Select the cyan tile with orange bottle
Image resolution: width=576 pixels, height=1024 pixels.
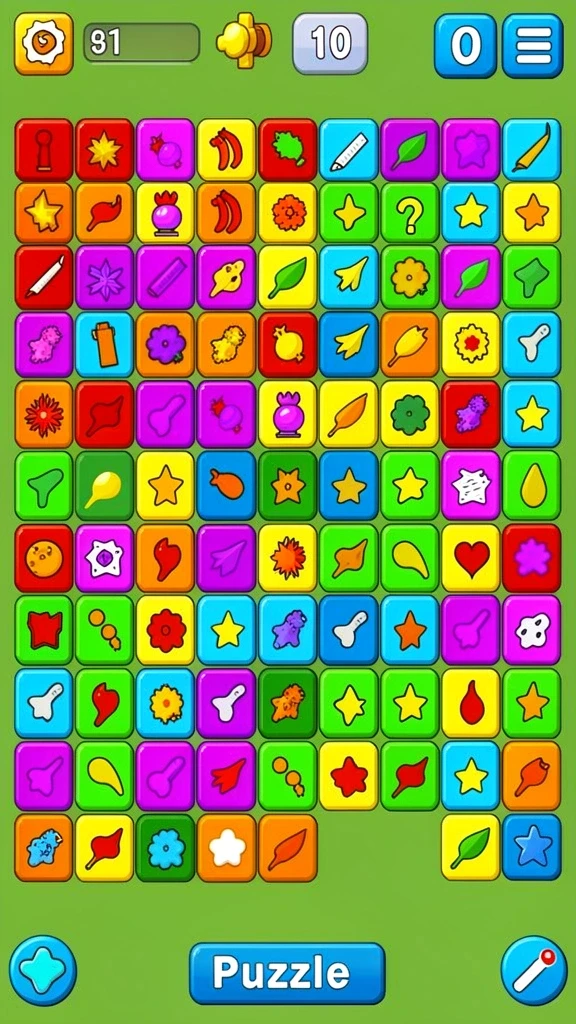click(104, 344)
